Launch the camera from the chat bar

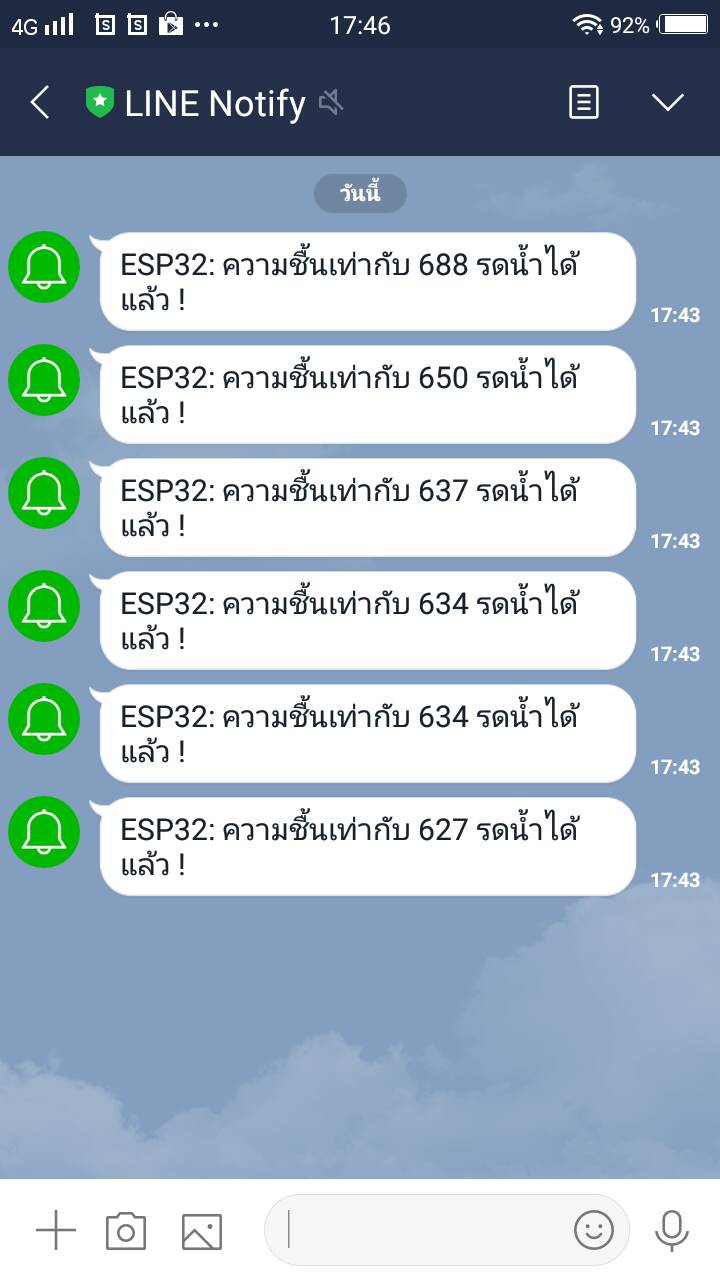[126, 1230]
